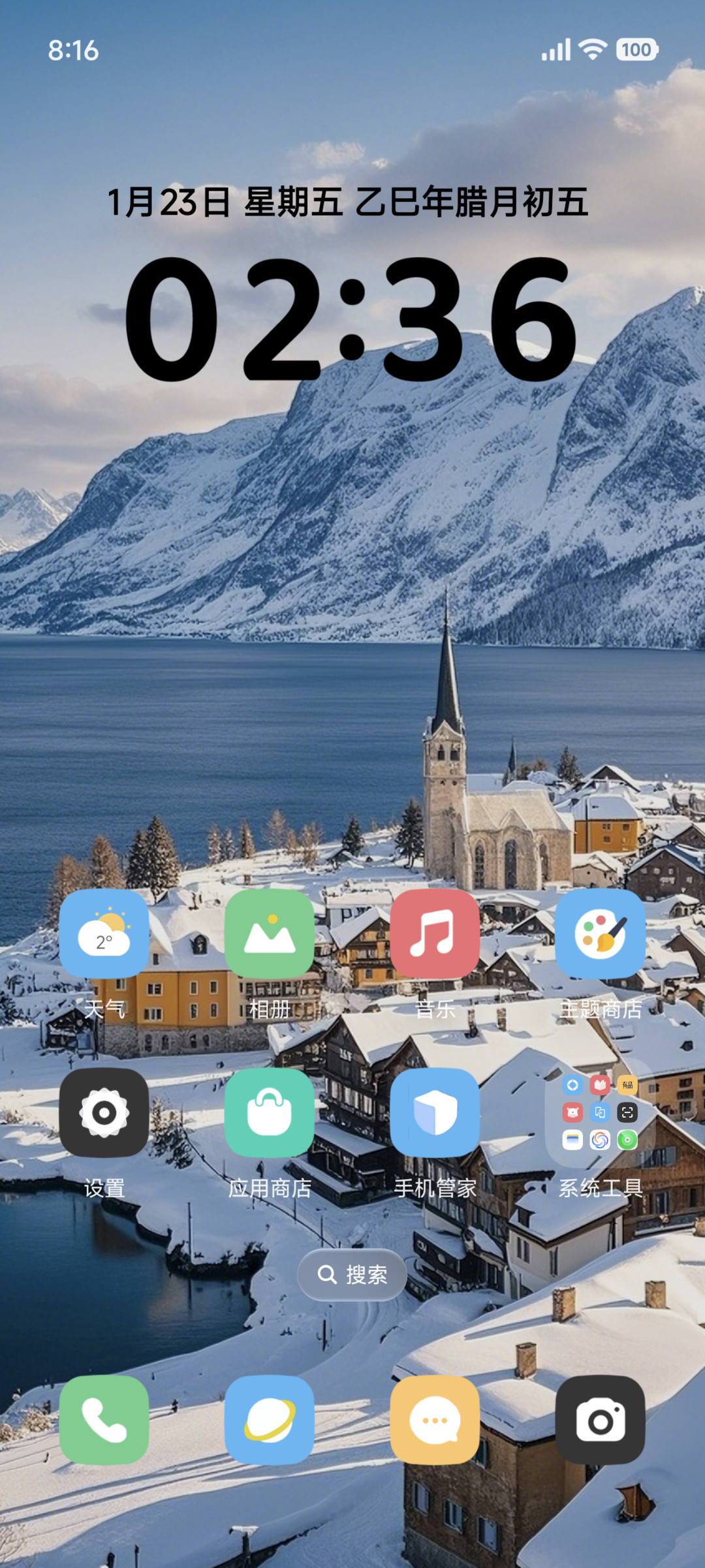Open the messages app in dock
705x1568 pixels.
click(435, 1420)
